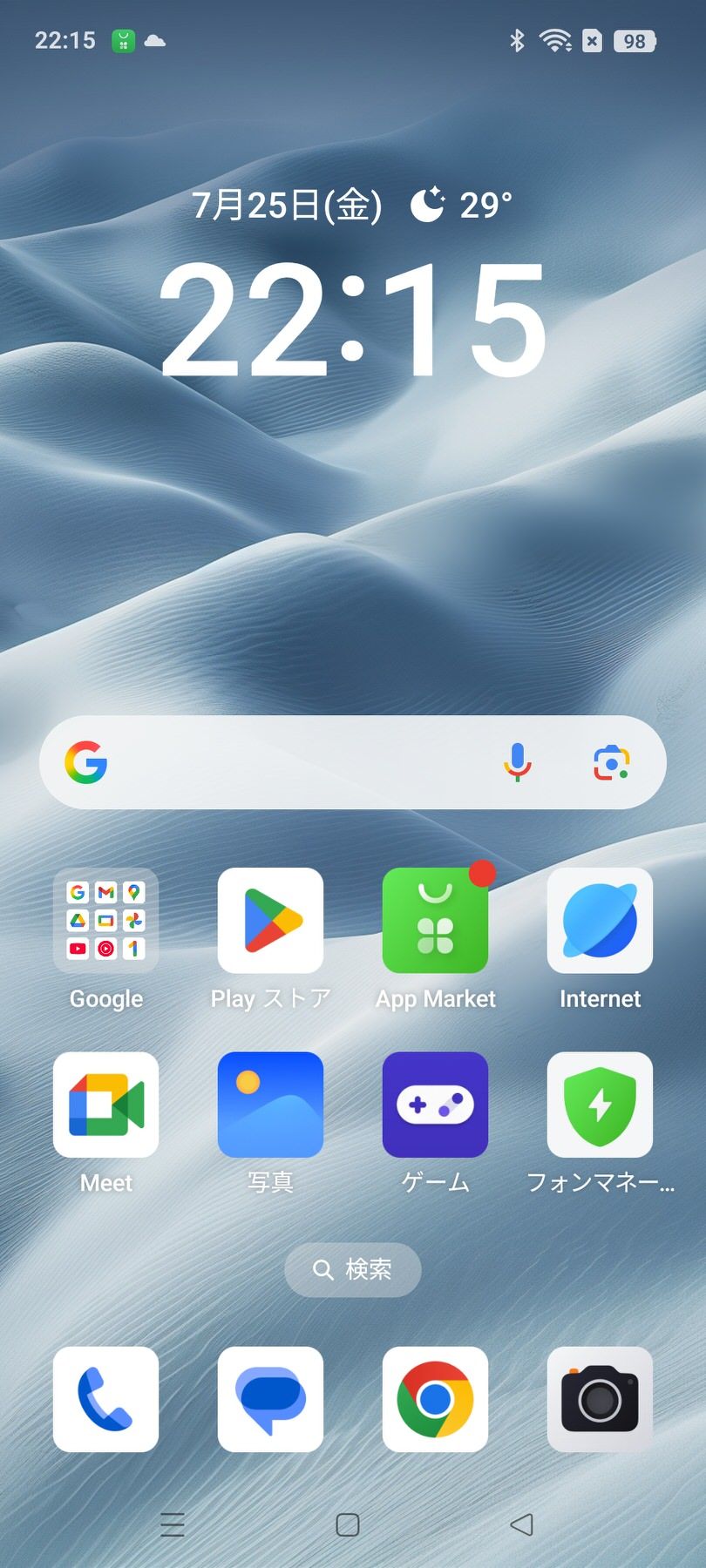Open recent apps from navigation bar
706x1568 pixels.
click(173, 1524)
